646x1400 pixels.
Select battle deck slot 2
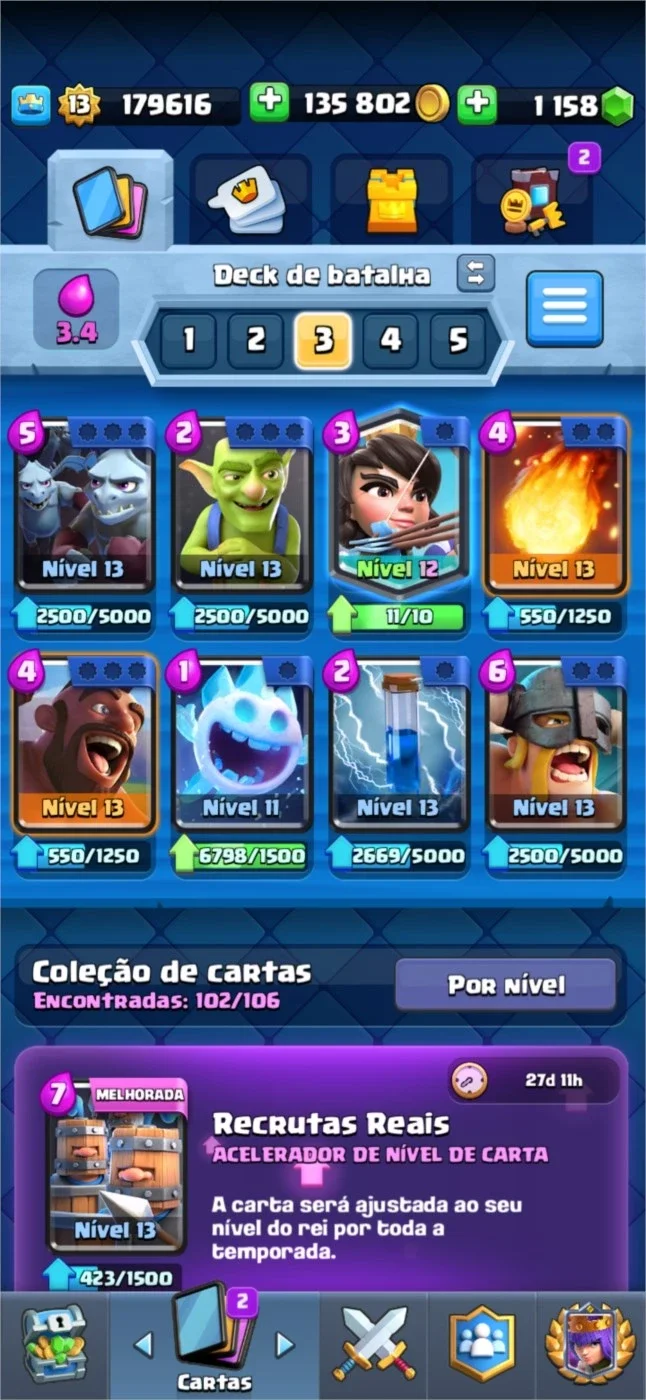tap(256, 340)
